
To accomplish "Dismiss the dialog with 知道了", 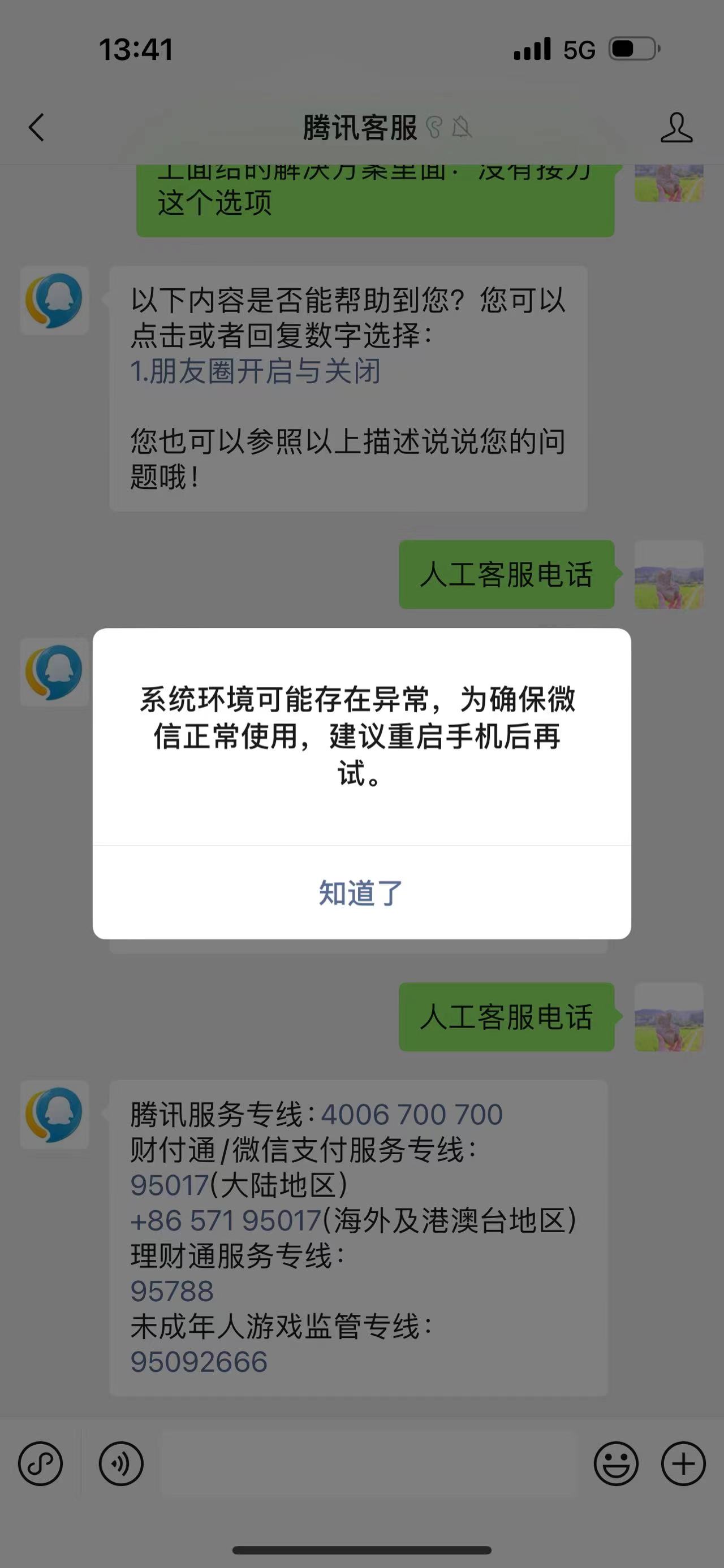I will coord(361,893).
